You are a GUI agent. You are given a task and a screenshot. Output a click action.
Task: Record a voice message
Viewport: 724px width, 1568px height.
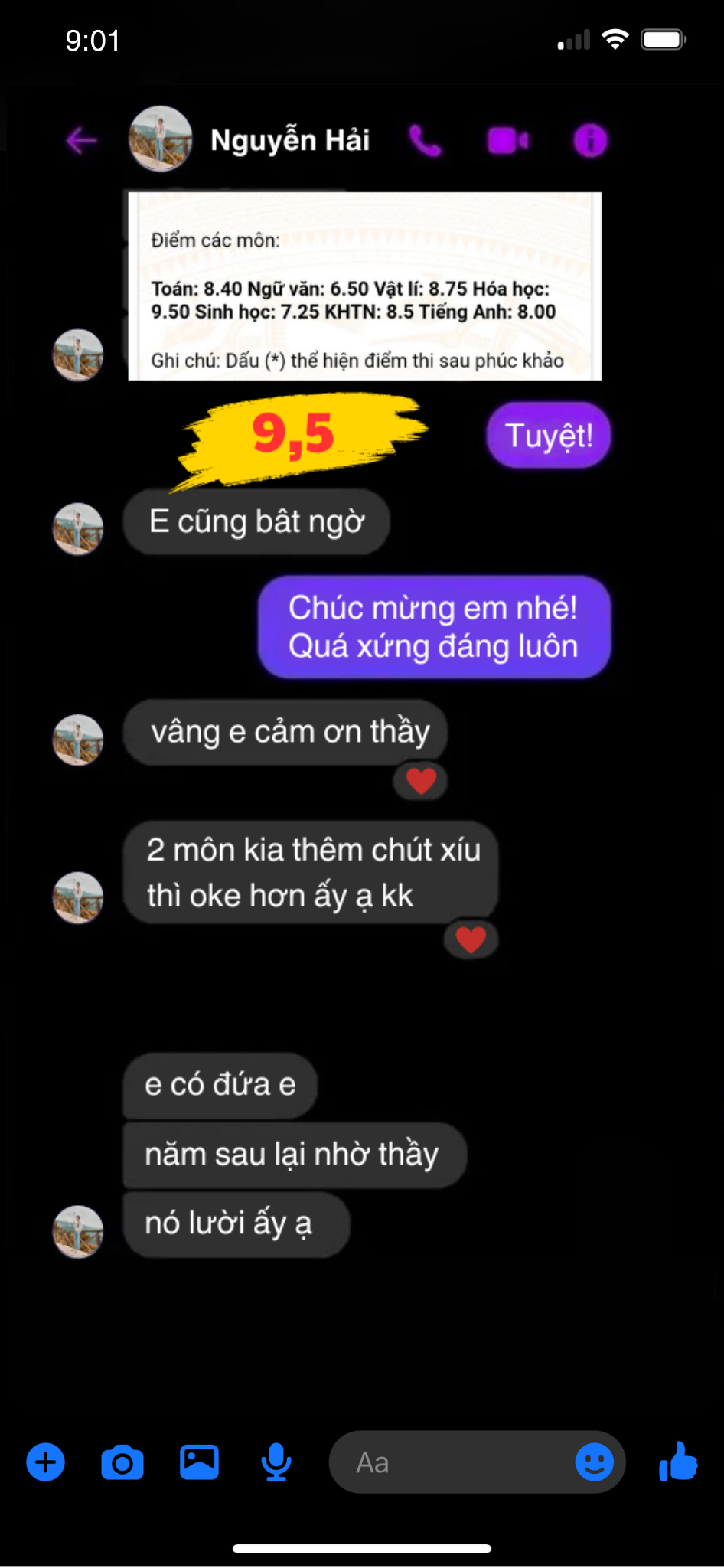point(276,1462)
